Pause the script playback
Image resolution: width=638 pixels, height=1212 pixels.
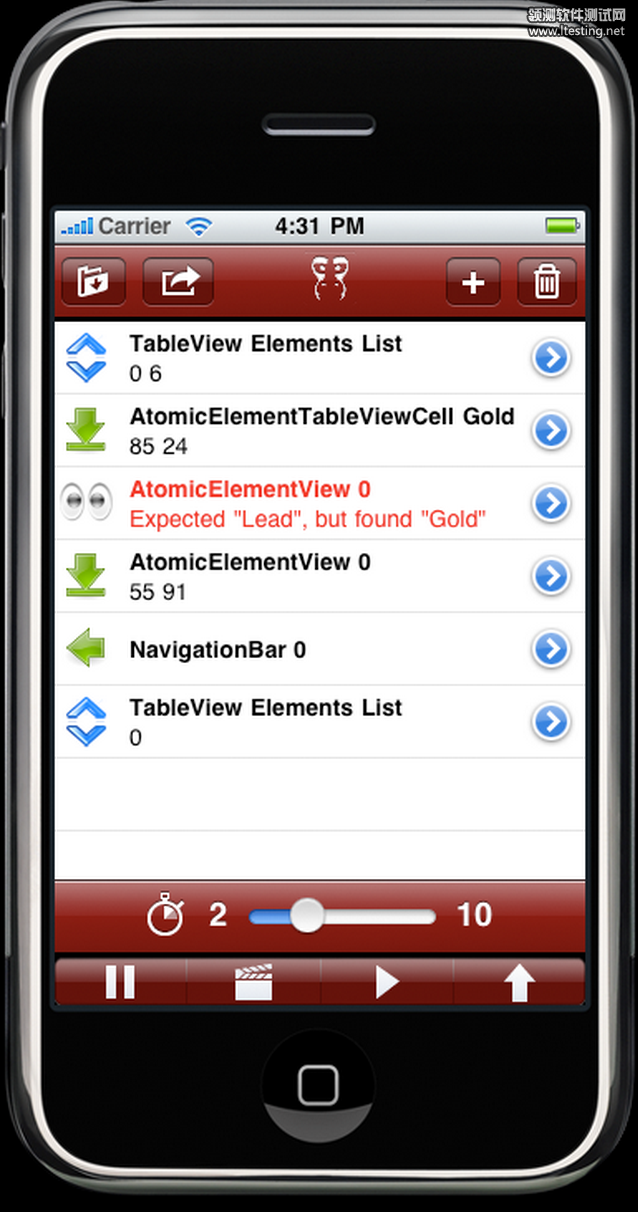[x=120, y=982]
